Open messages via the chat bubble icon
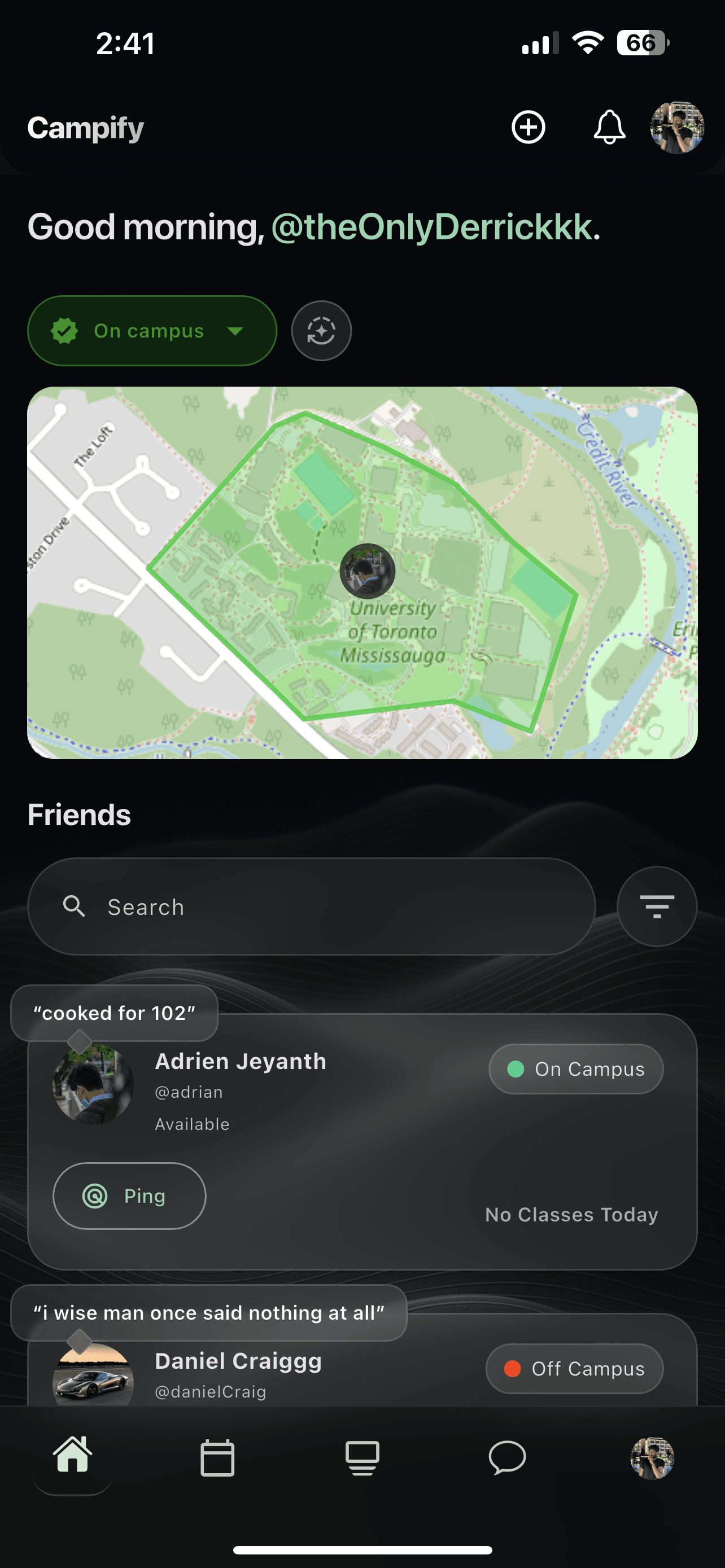The height and width of the screenshot is (1568, 725). 507,1457
